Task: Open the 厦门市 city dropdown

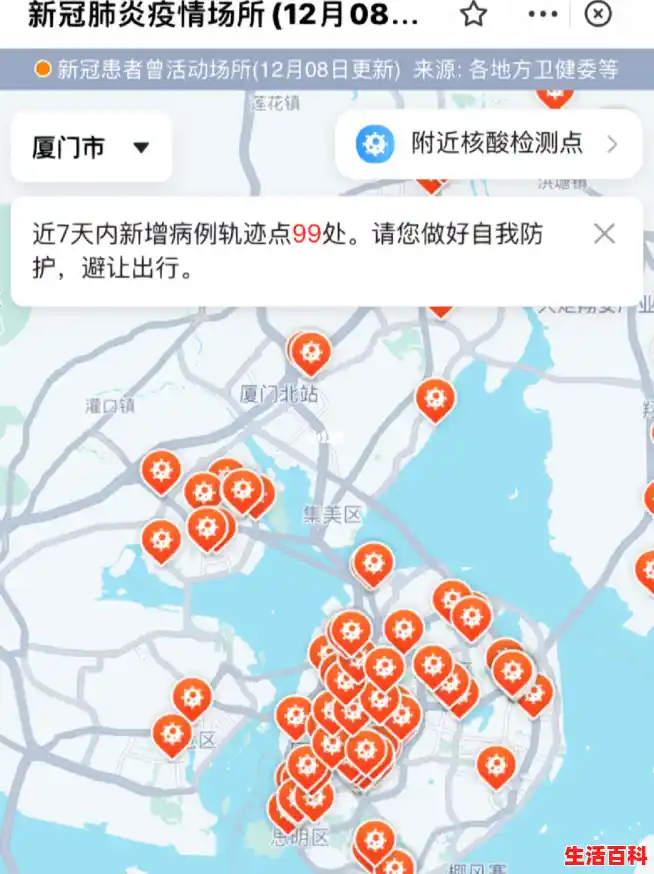Action: tap(91, 148)
